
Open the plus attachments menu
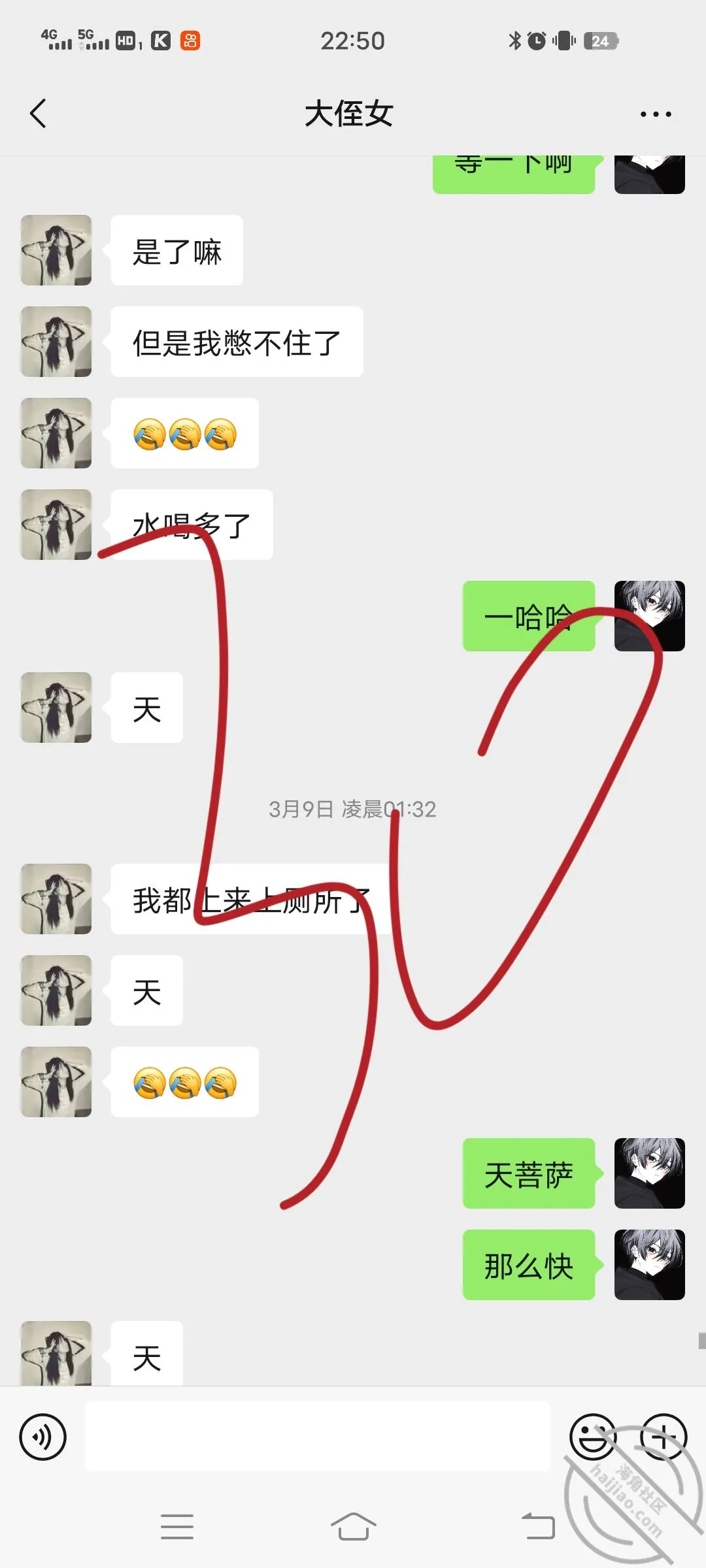point(664,1437)
